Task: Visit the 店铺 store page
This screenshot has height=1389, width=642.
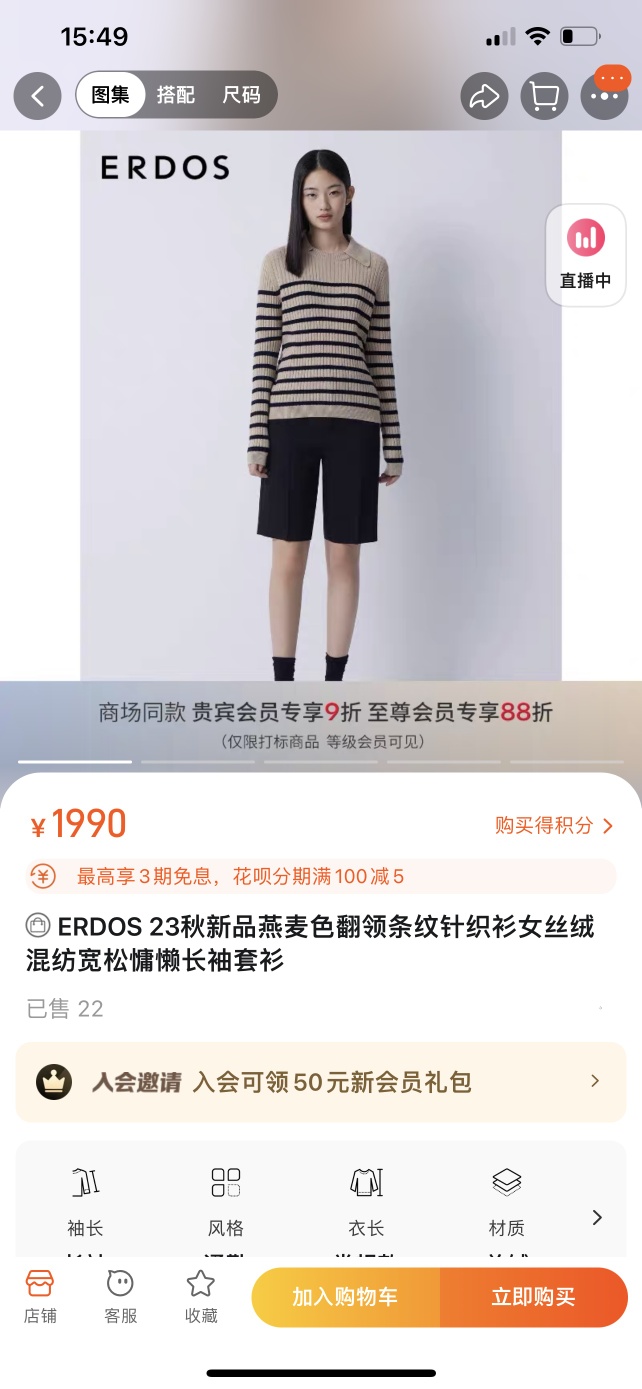Action: pyautogui.click(x=40, y=1296)
